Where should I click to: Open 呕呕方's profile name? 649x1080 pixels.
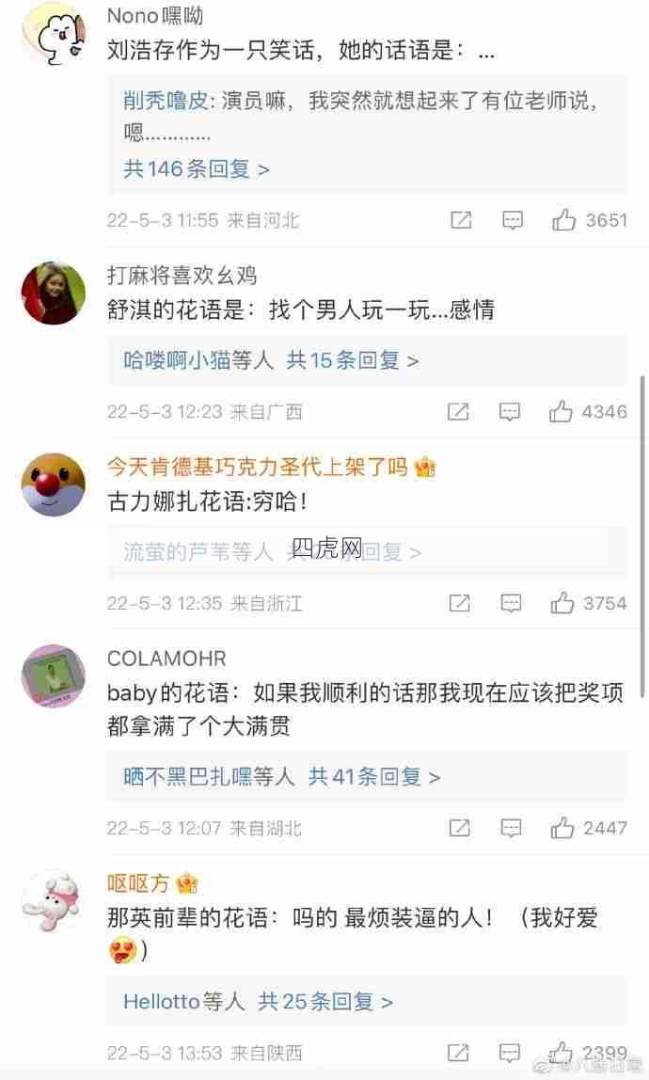[139, 883]
